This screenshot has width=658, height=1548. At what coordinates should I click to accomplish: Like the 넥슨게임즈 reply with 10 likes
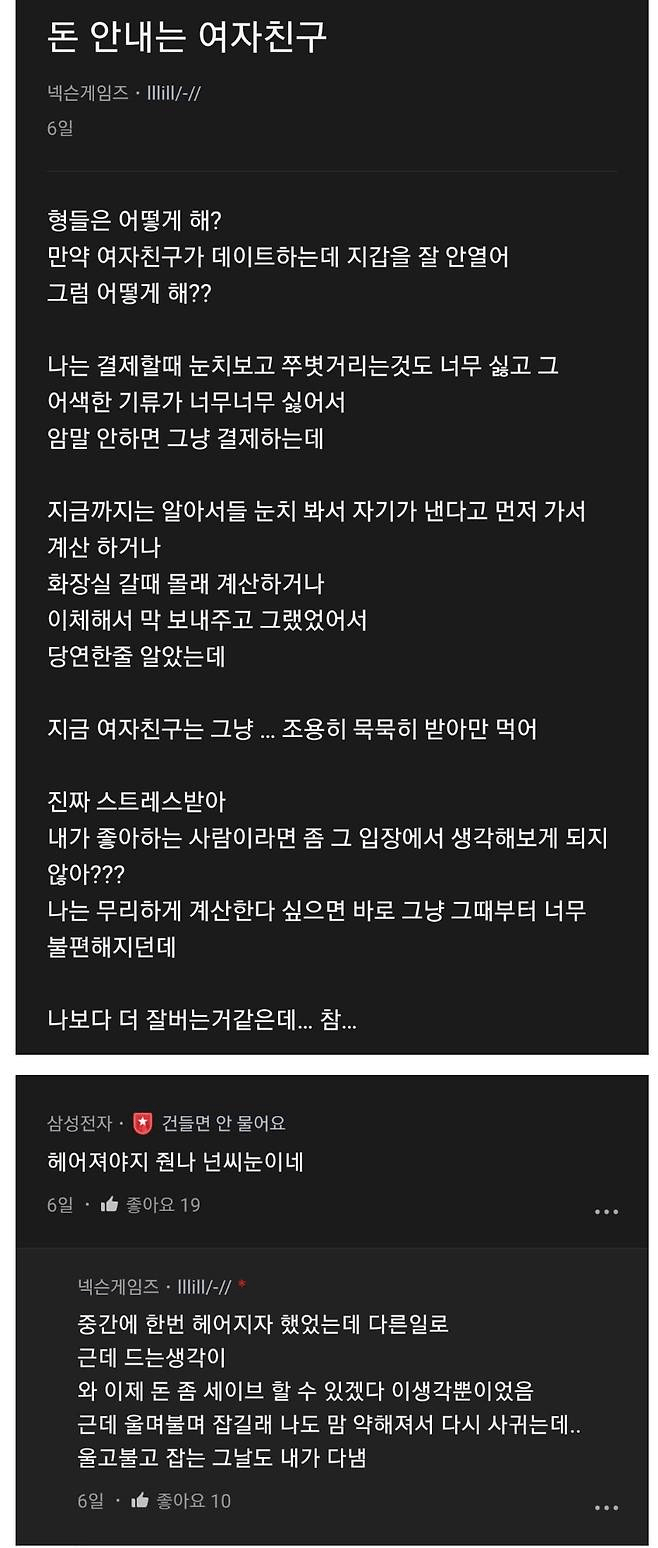click(x=141, y=1500)
